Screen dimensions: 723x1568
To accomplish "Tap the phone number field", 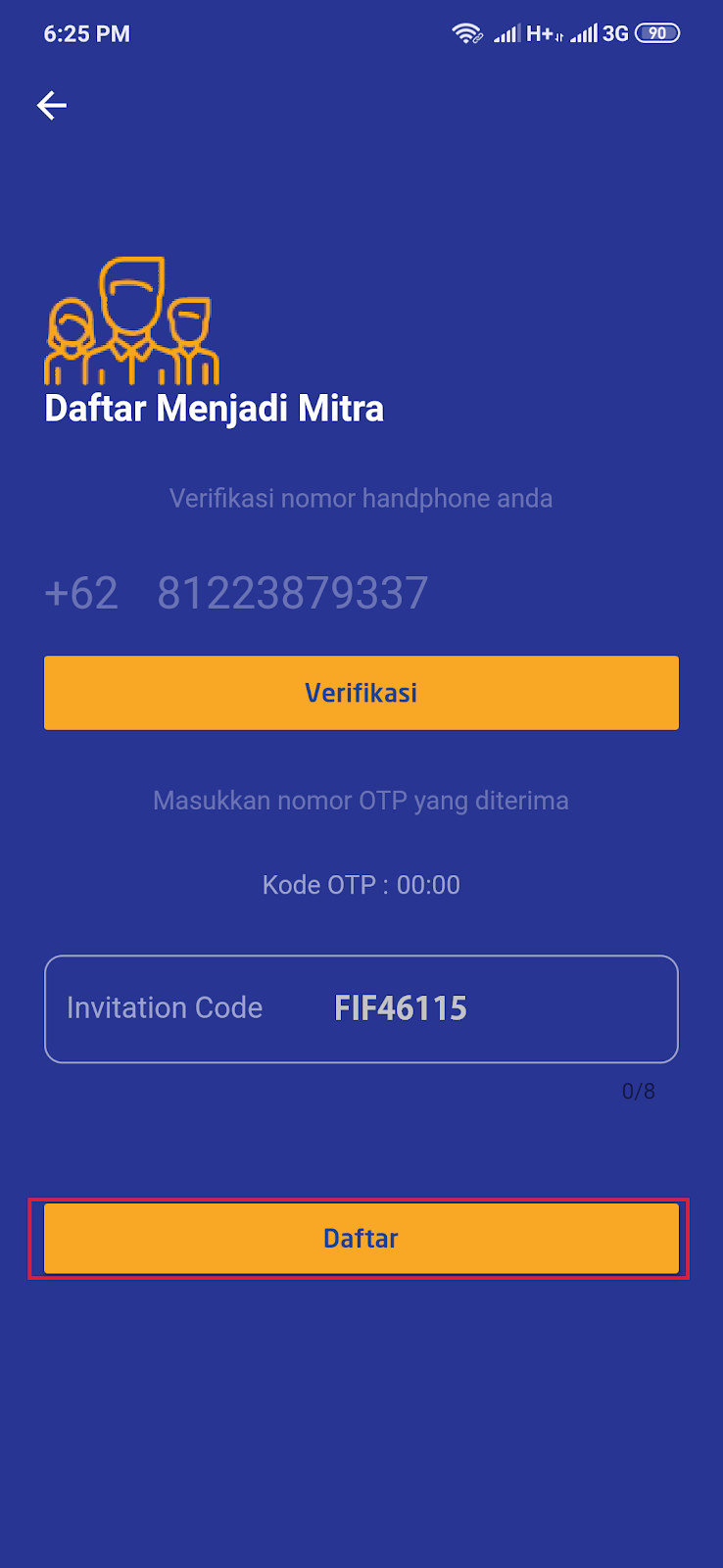I will tap(292, 593).
